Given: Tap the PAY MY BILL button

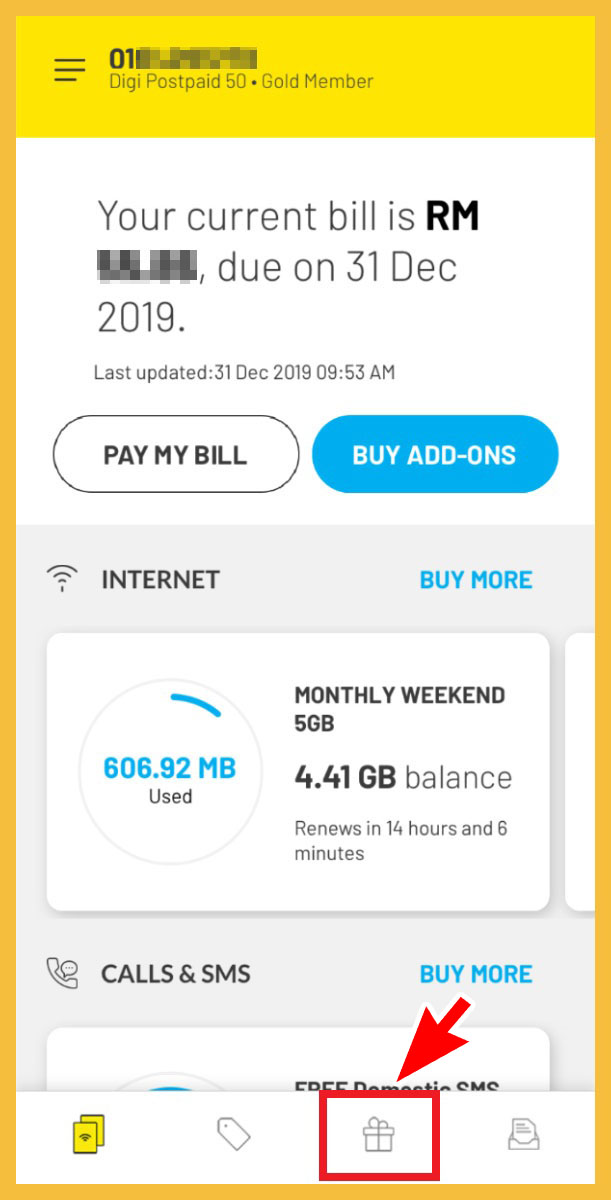Looking at the screenshot, I should (x=175, y=455).
